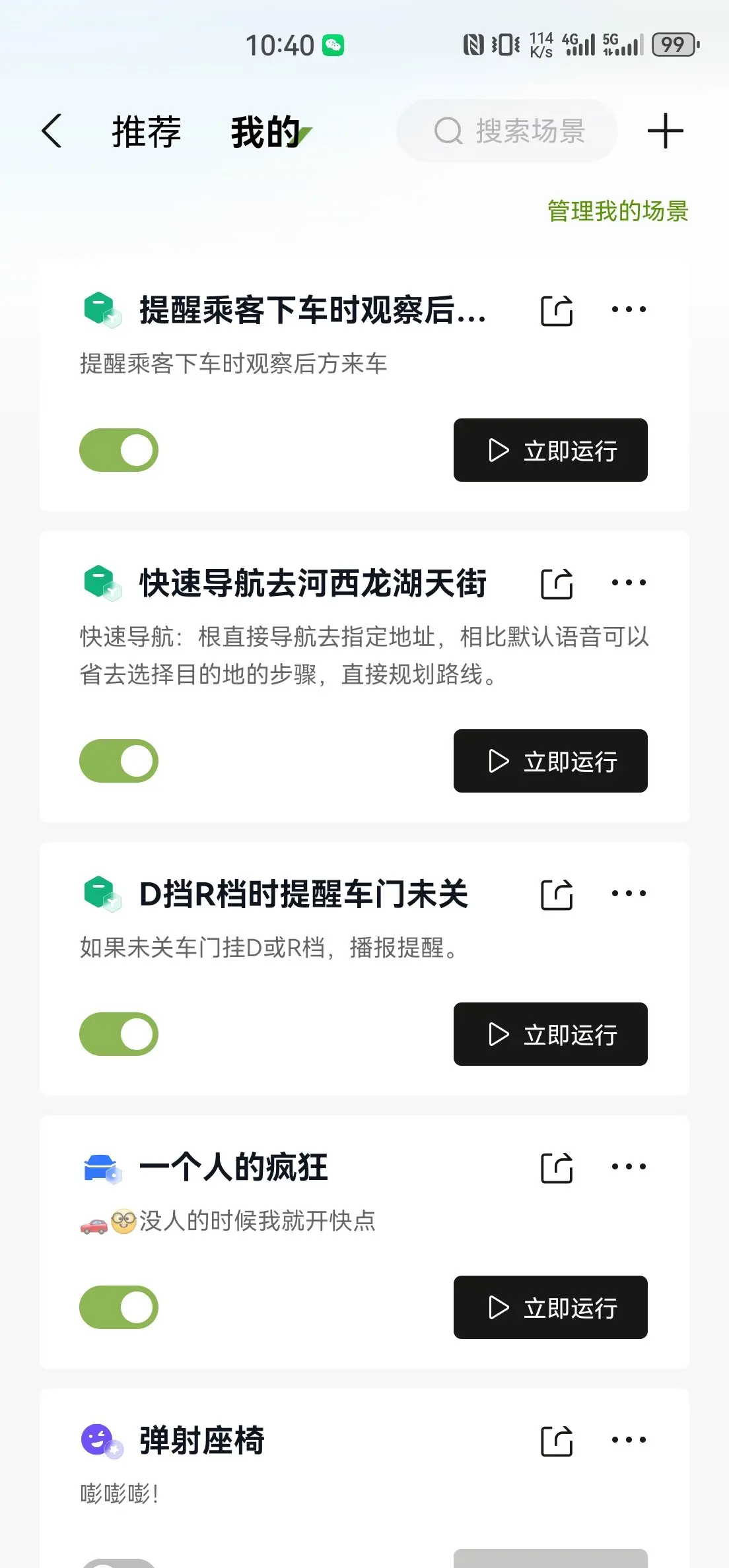Tap 立即运行 for 快速导航去河西龙湖天街
The height and width of the screenshot is (1568, 729).
click(550, 761)
